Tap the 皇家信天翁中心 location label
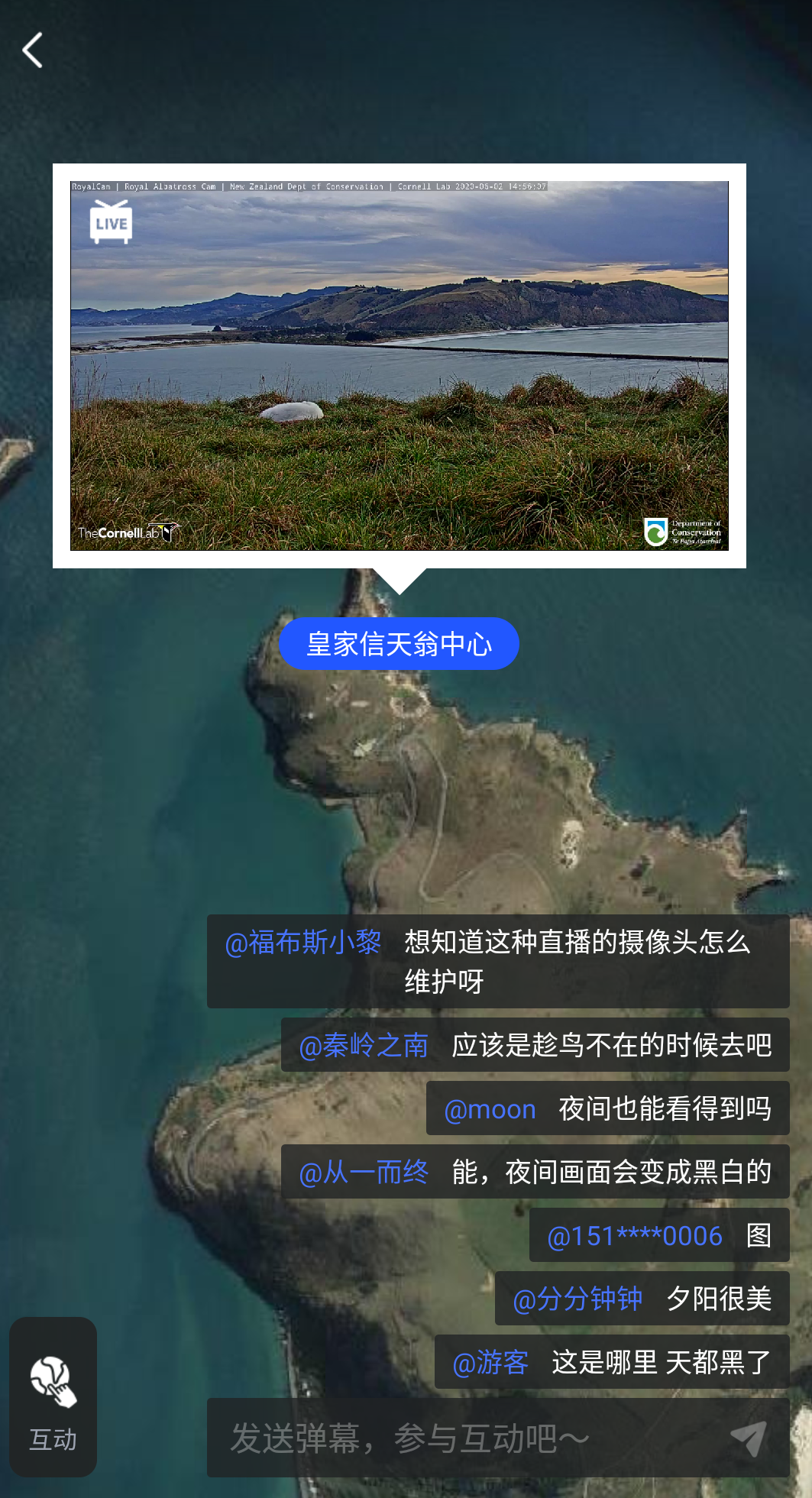Viewport: 812px width, 1498px height. point(399,644)
